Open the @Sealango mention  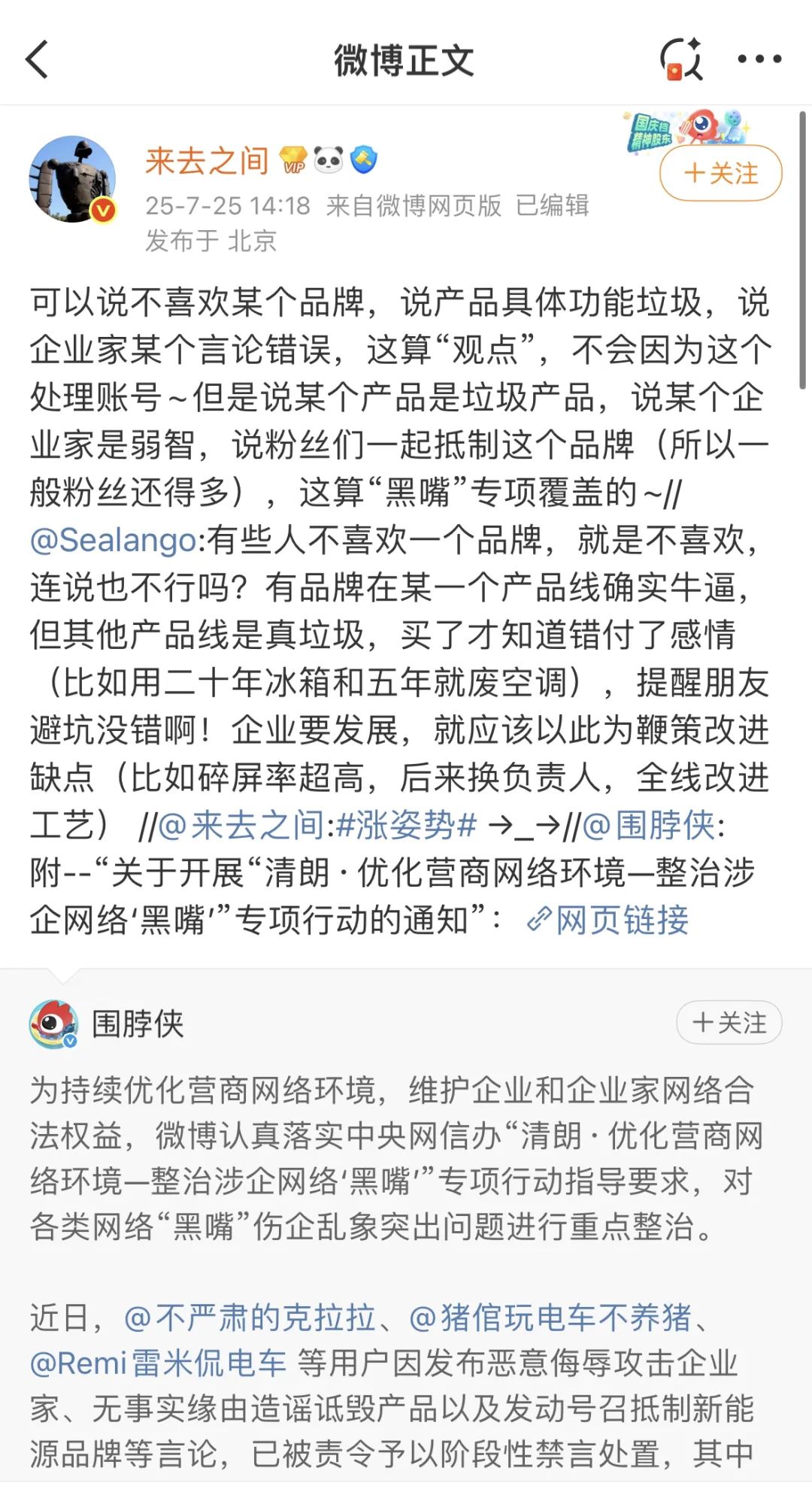(113, 541)
